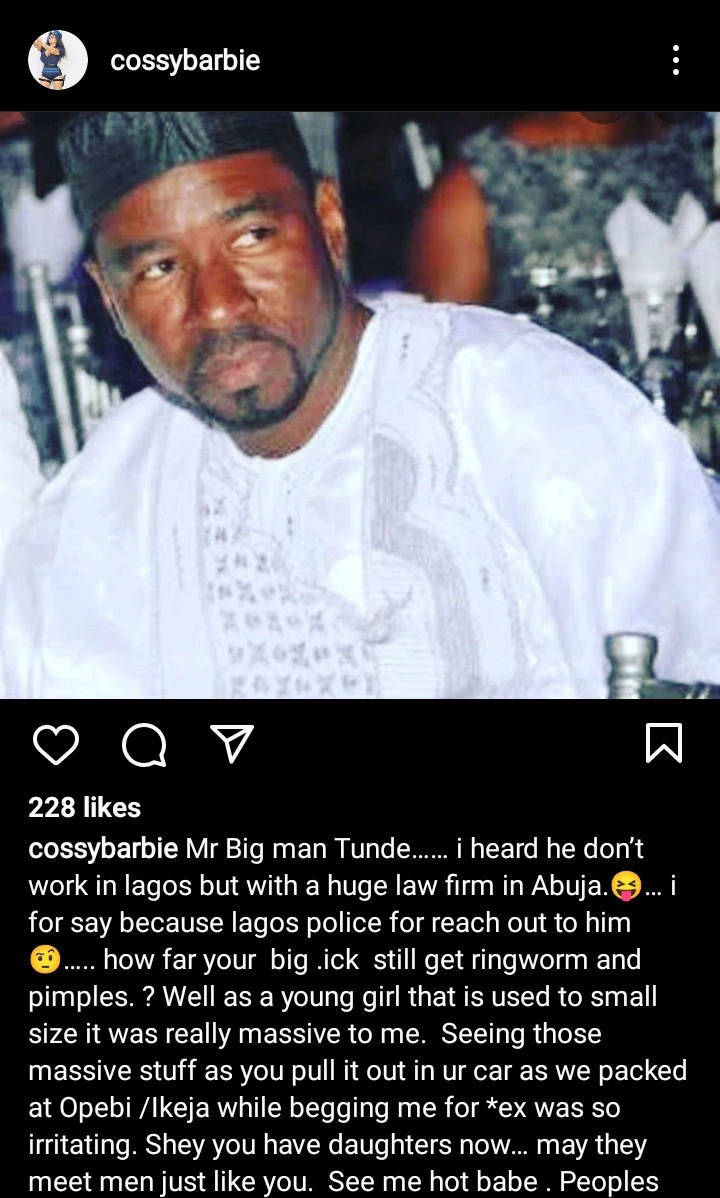Like this post with the heart
The height and width of the screenshot is (1198, 720).
tap(56, 744)
